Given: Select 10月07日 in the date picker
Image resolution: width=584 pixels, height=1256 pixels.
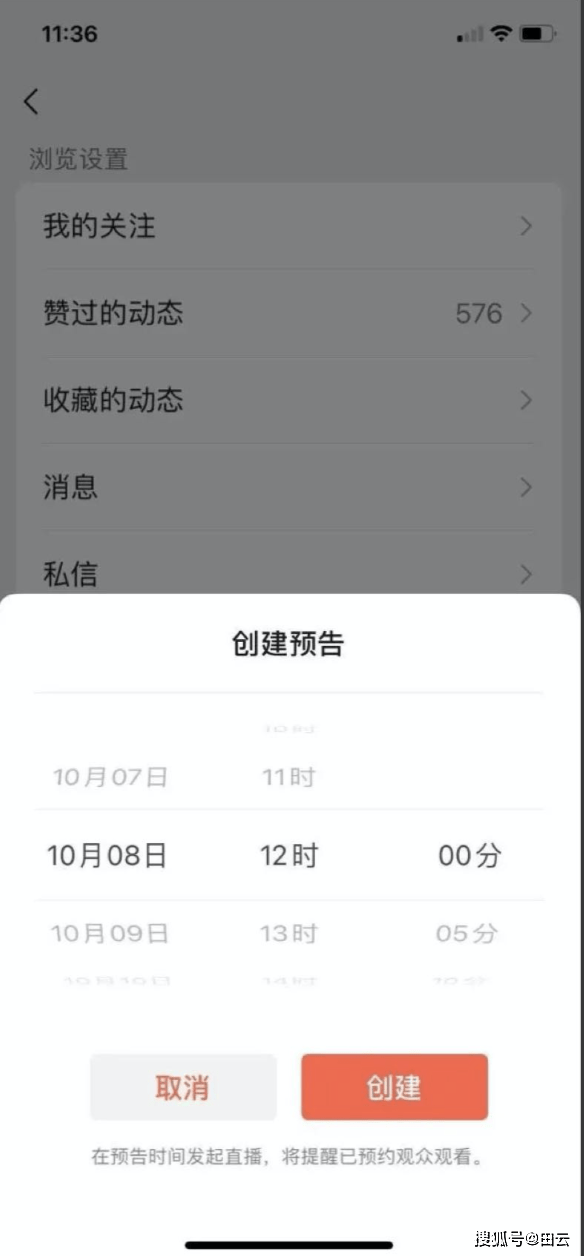Looking at the screenshot, I should click(110, 777).
